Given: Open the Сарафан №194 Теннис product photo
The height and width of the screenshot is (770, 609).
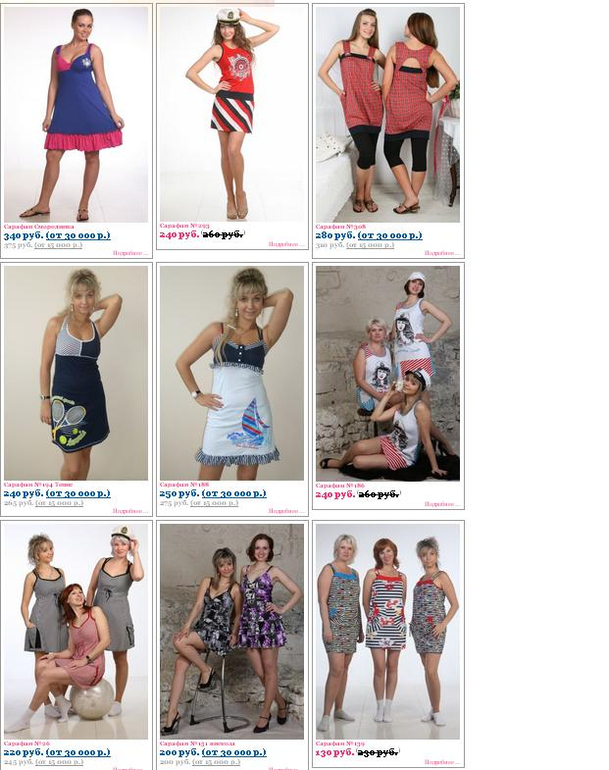Looking at the screenshot, I should [x=76, y=372].
